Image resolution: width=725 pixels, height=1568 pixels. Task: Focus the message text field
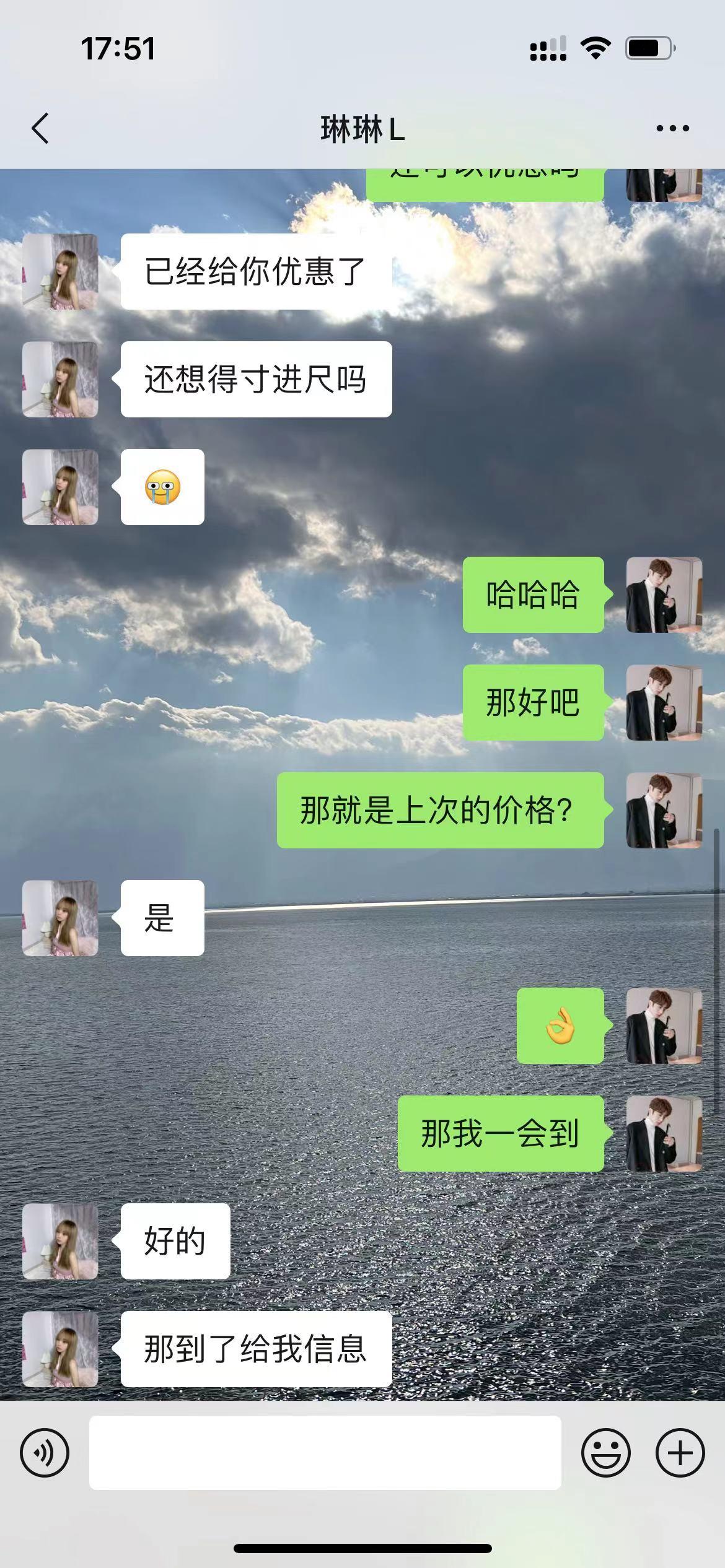pos(325,1453)
